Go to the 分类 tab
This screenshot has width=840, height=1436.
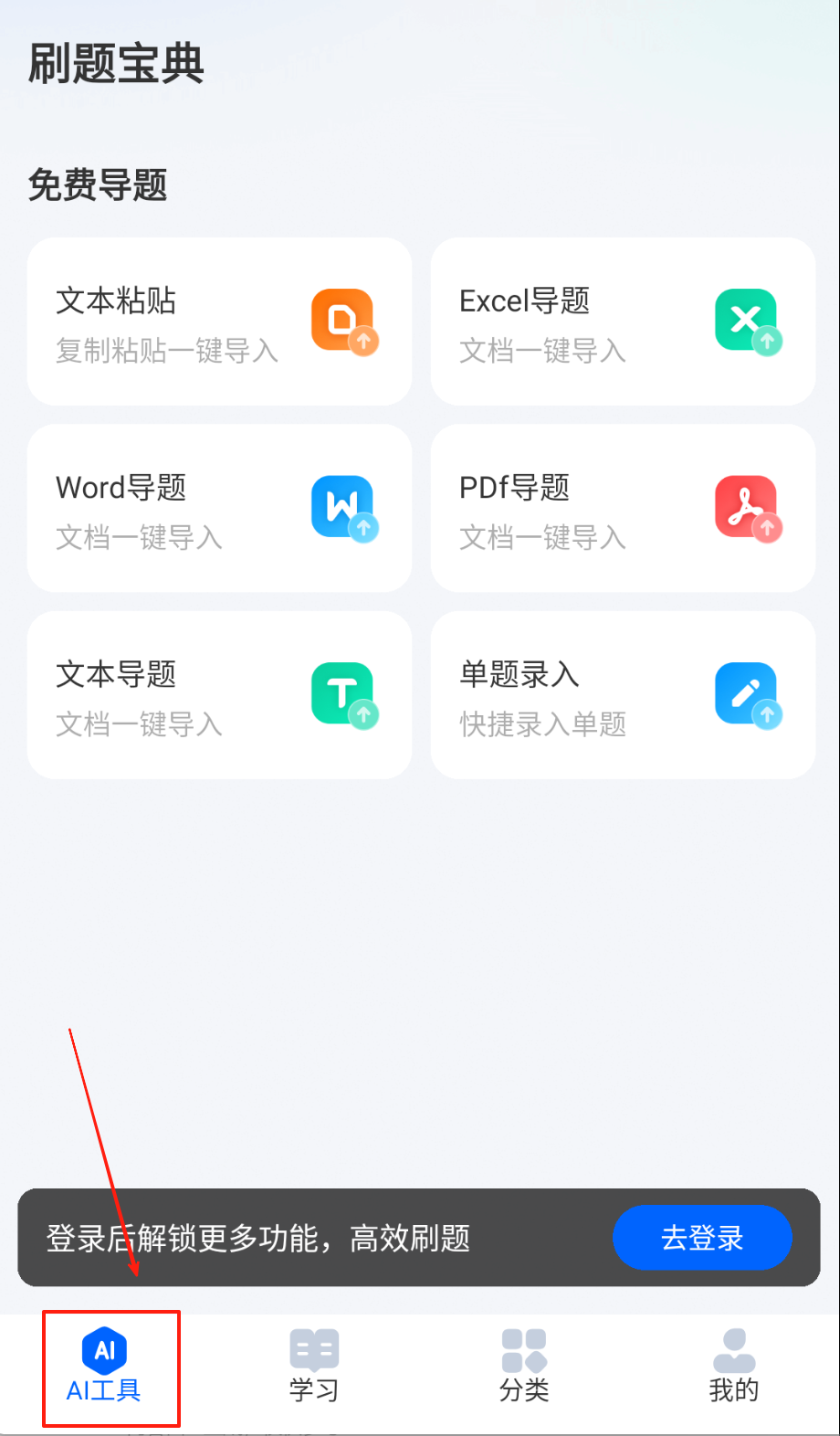tap(524, 1367)
